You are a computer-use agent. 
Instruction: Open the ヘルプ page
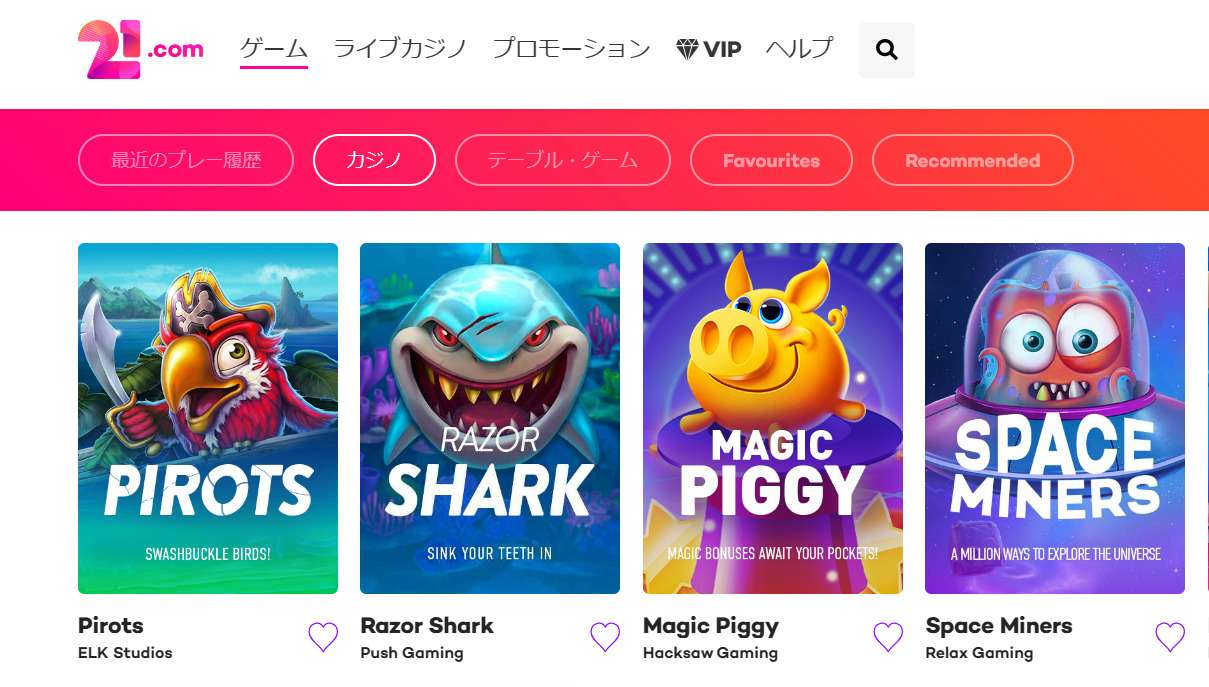tap(798, 48)
